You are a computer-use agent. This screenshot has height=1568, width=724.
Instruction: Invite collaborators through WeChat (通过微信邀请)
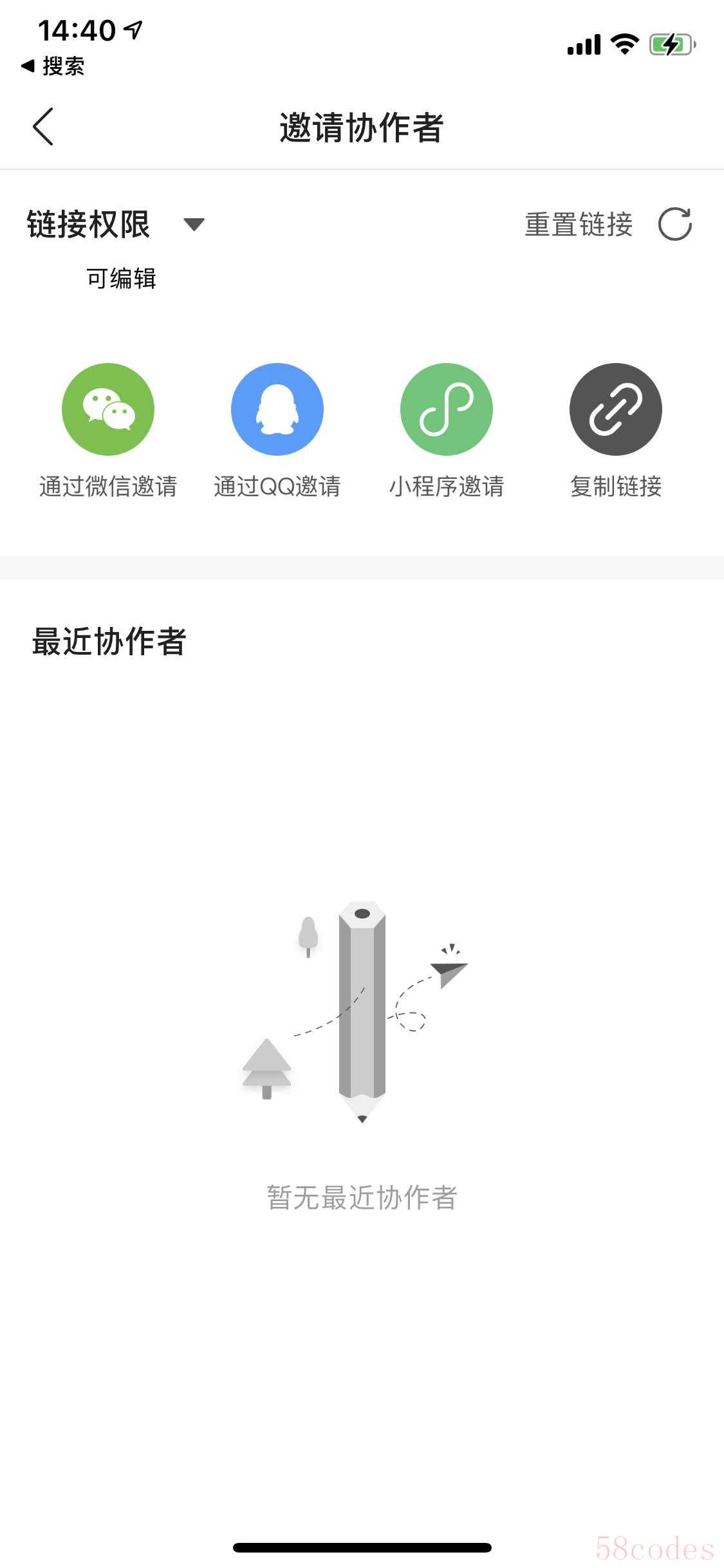click(x=108, y=410)
